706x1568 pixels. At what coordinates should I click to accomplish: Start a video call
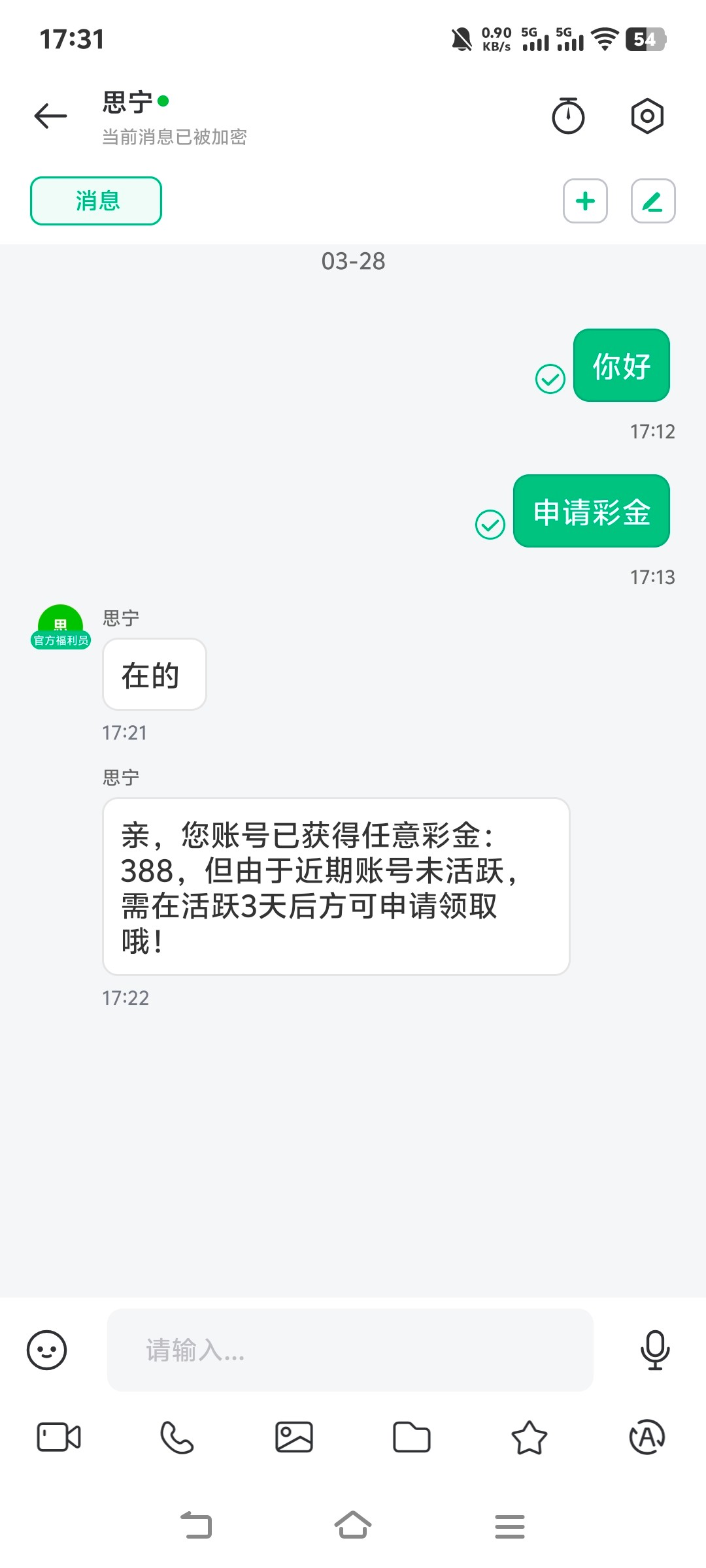[59, 1437]
